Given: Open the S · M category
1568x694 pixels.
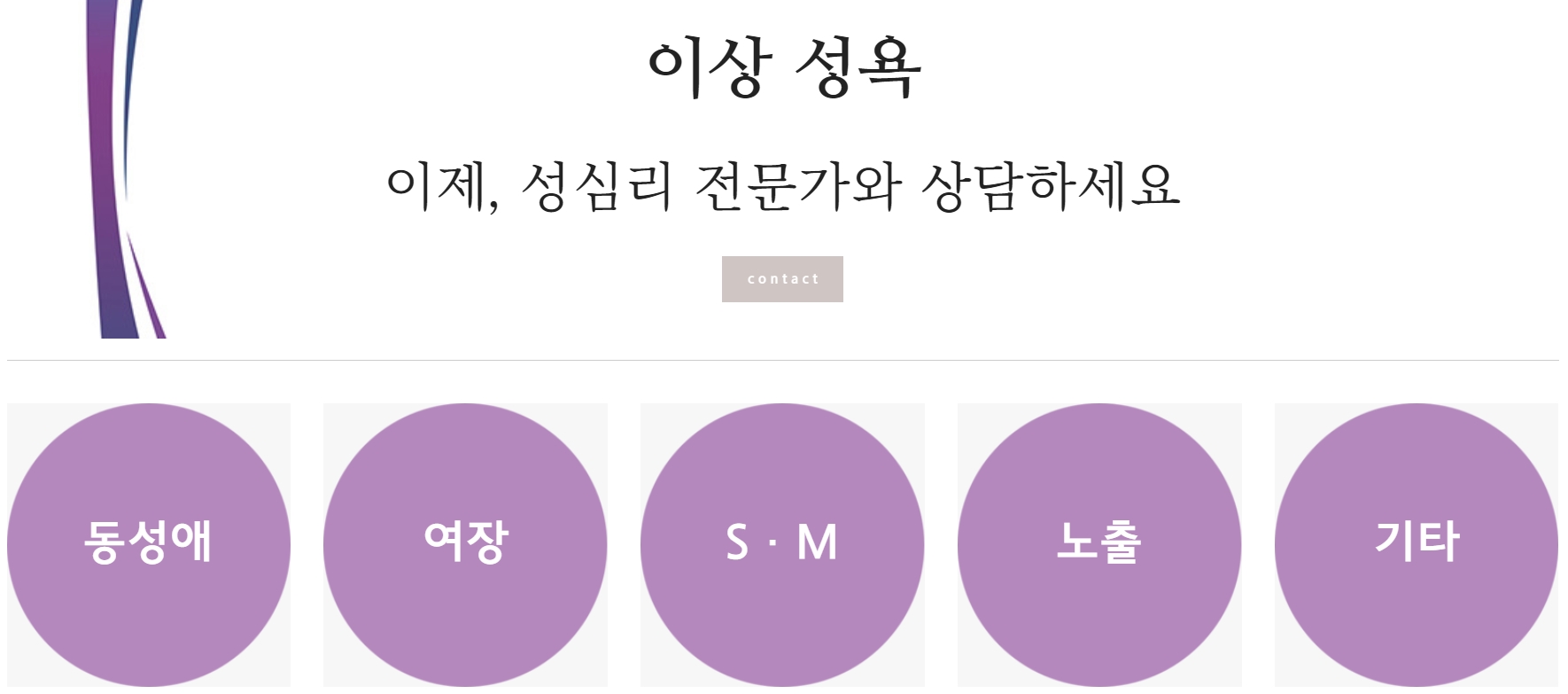Looking at the screenshot, I should pos(782,544).
